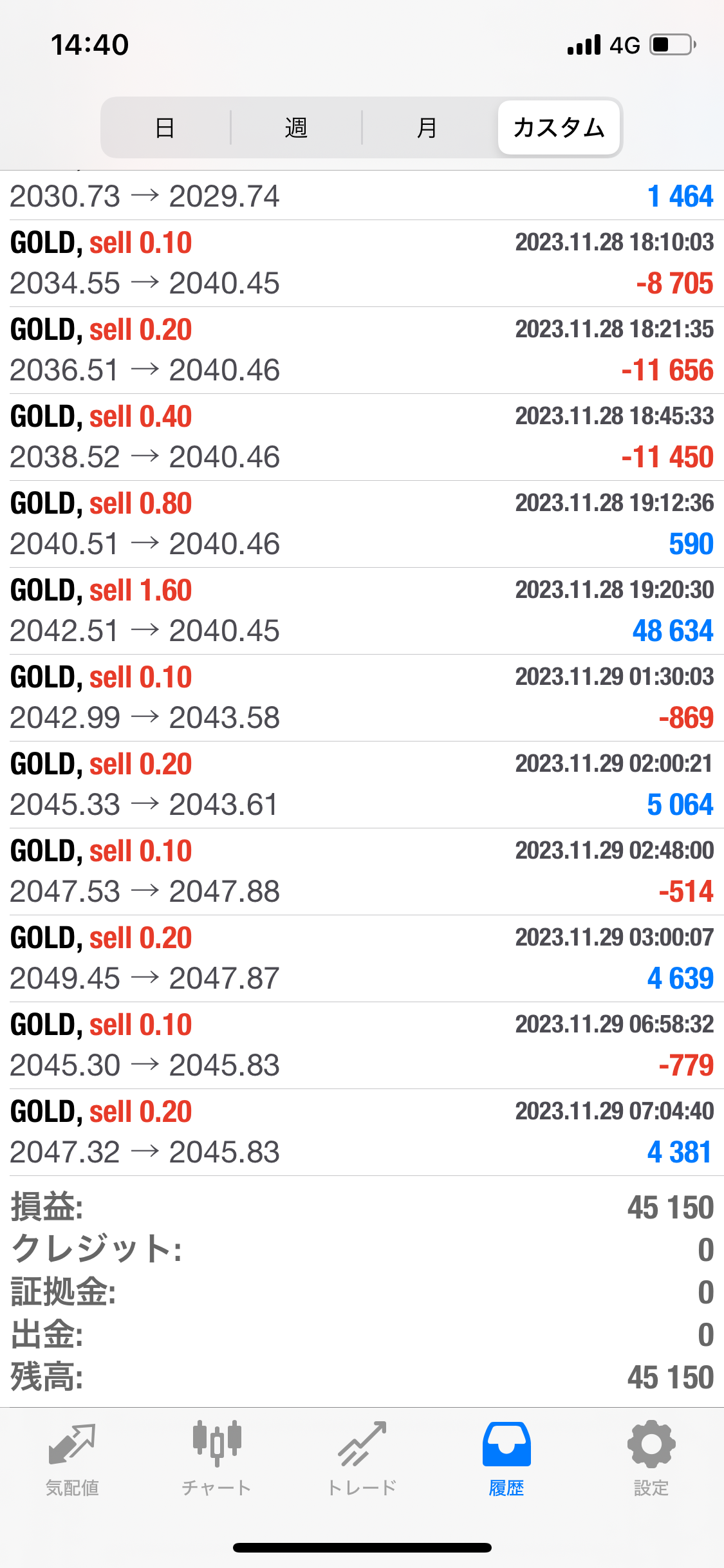Image resolution: width=724 pixels, height=1568 pixels.
Task: Tap the カスタム period filter
Action: pyautogui.click(x=559, y=127)
